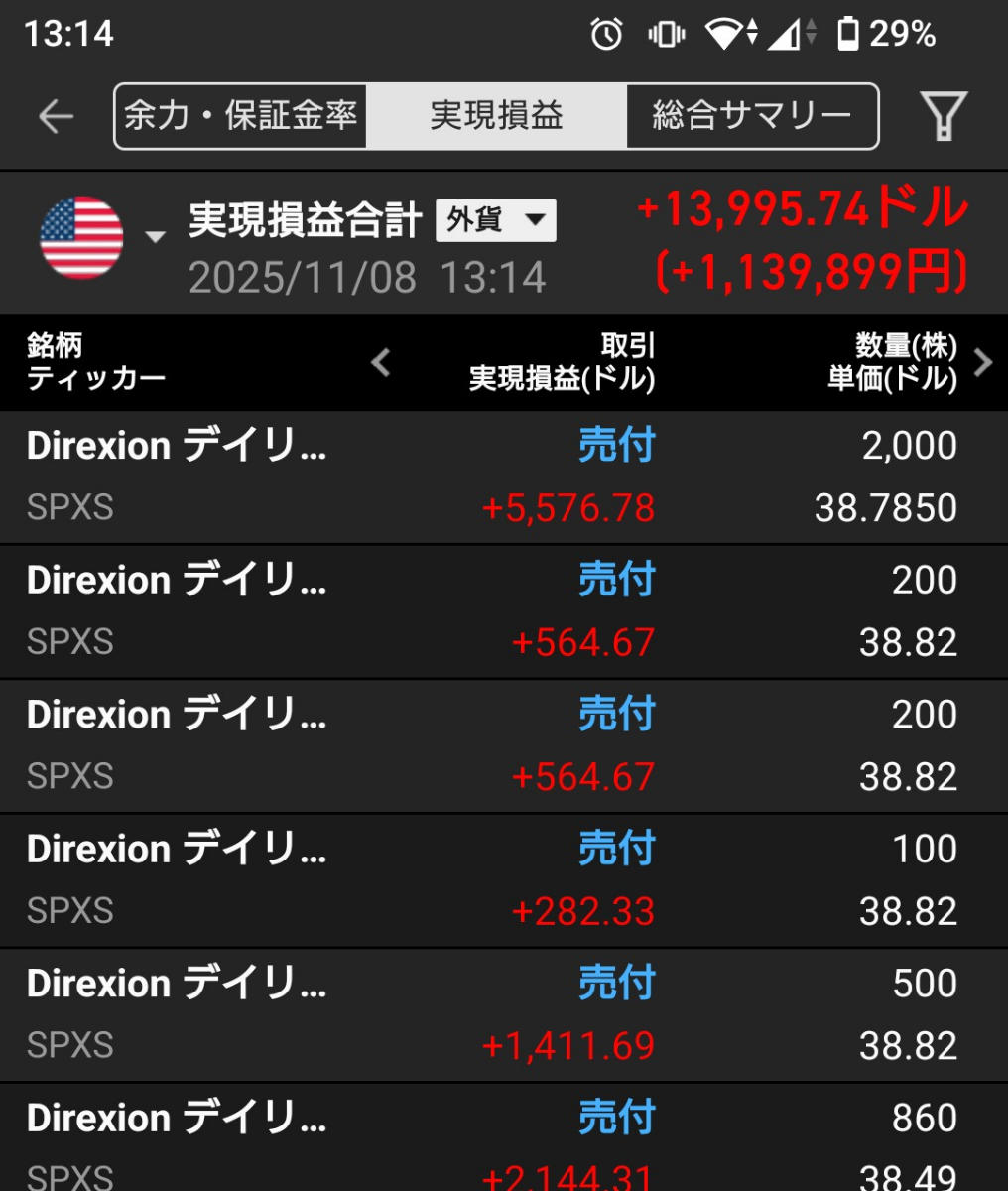
Task: Select the 実現損益 tab
Action: coord(496,116)
